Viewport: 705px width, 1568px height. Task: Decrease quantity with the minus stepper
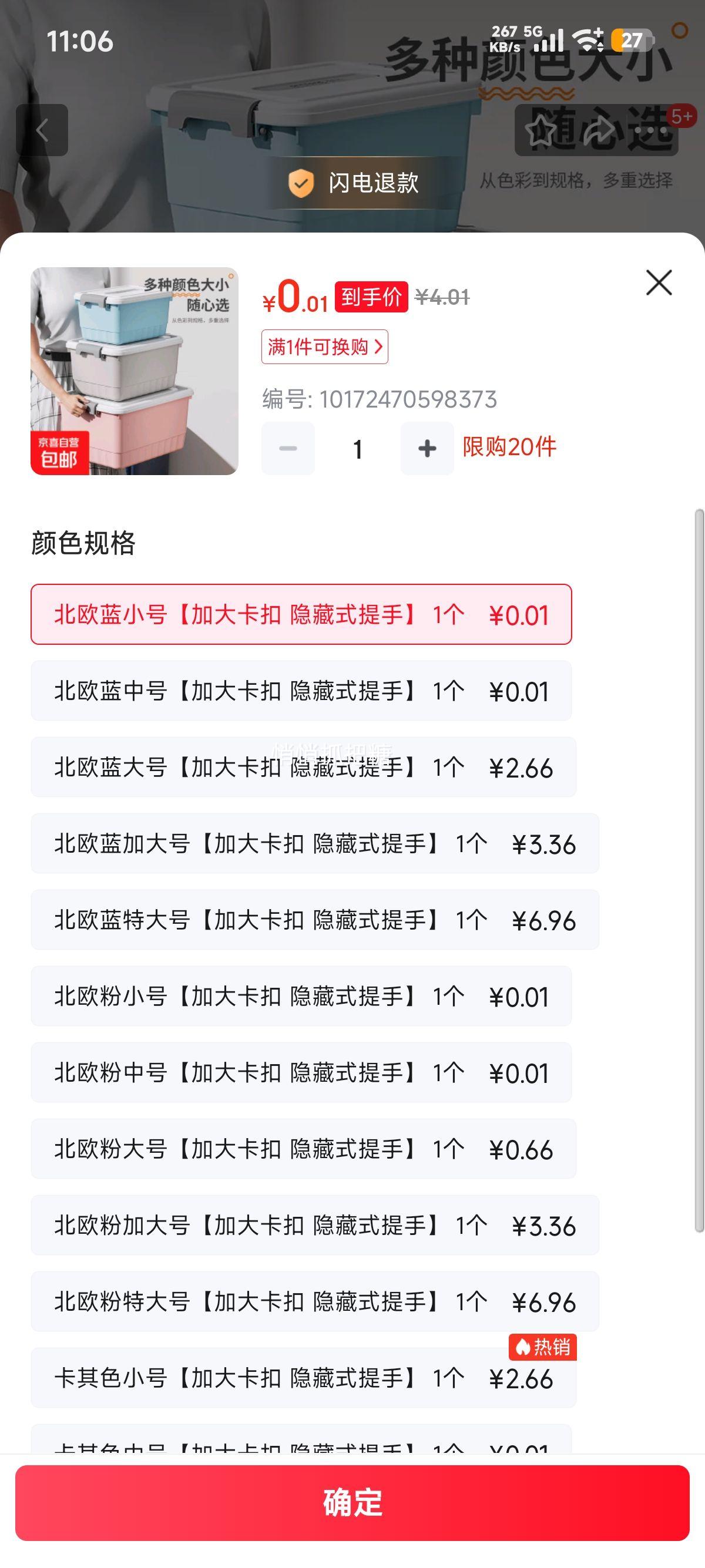point(287,449)
